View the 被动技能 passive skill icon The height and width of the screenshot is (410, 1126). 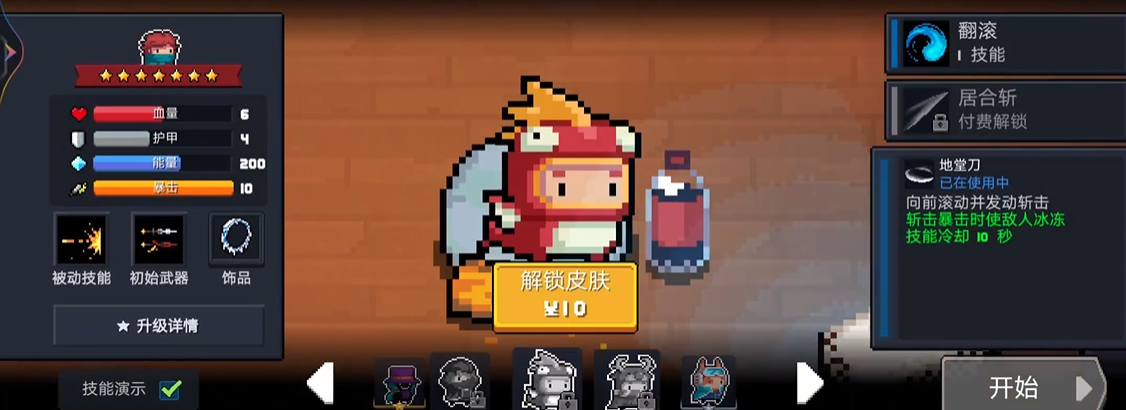pos(81,240)
